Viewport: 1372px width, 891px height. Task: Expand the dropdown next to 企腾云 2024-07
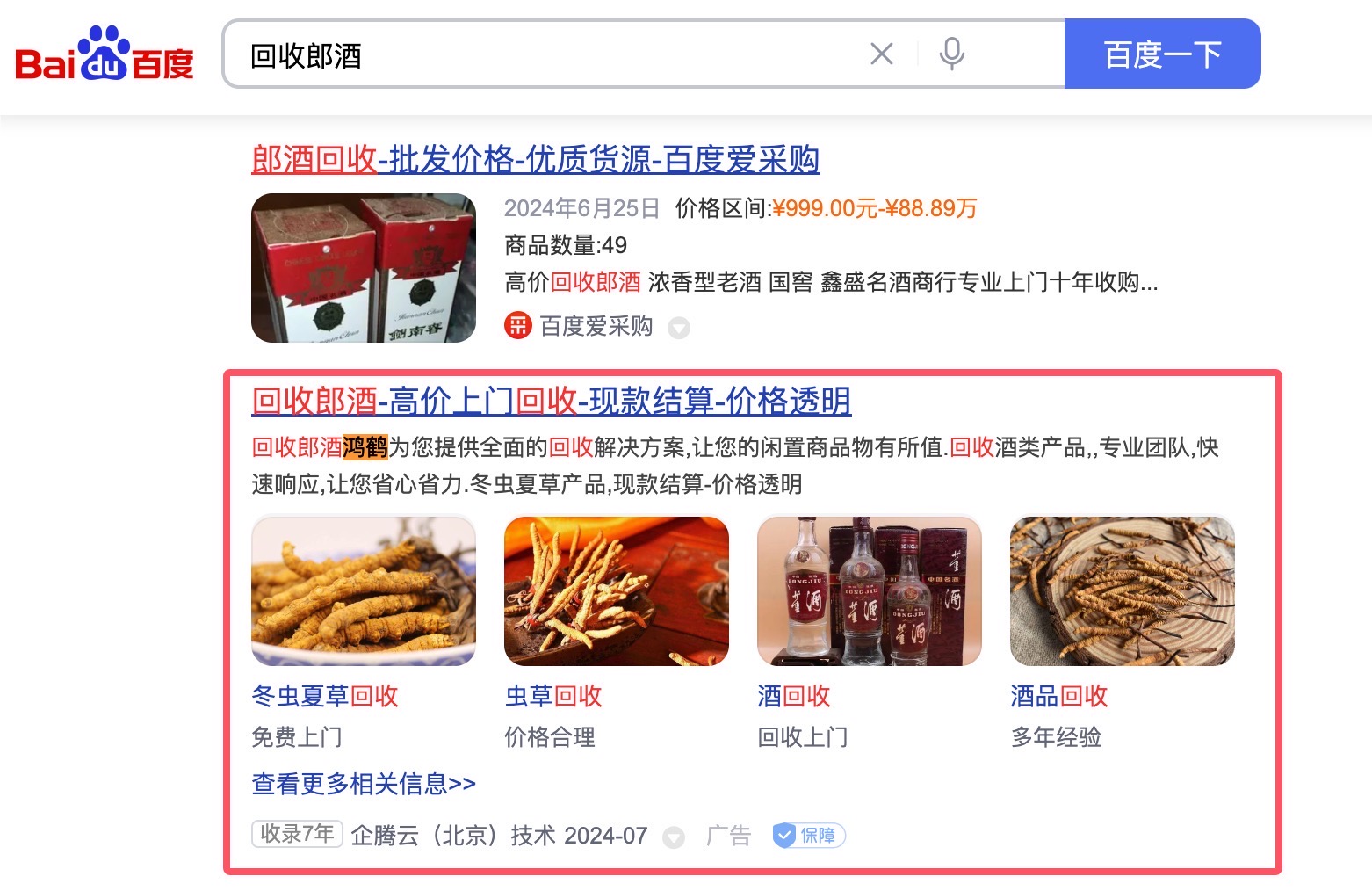pos(674,837)
